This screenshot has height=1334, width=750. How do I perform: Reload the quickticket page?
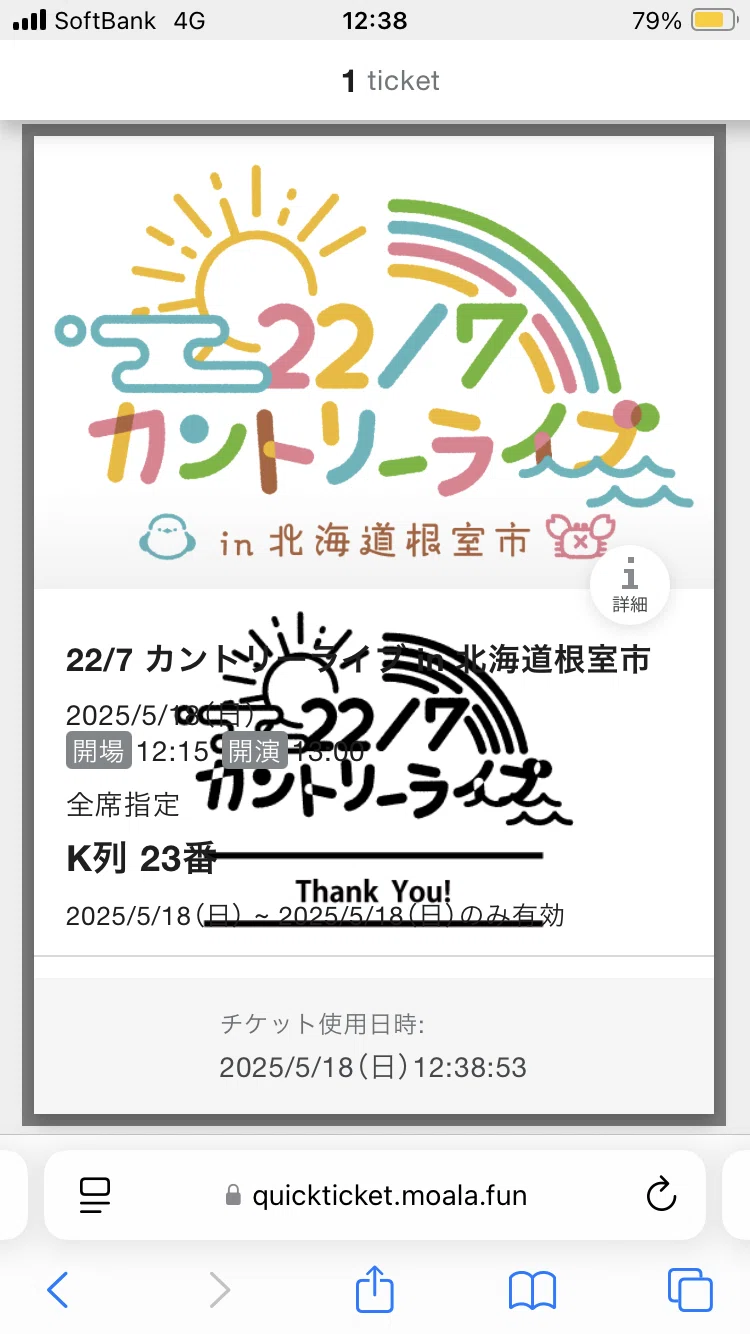pos(661,1195)
